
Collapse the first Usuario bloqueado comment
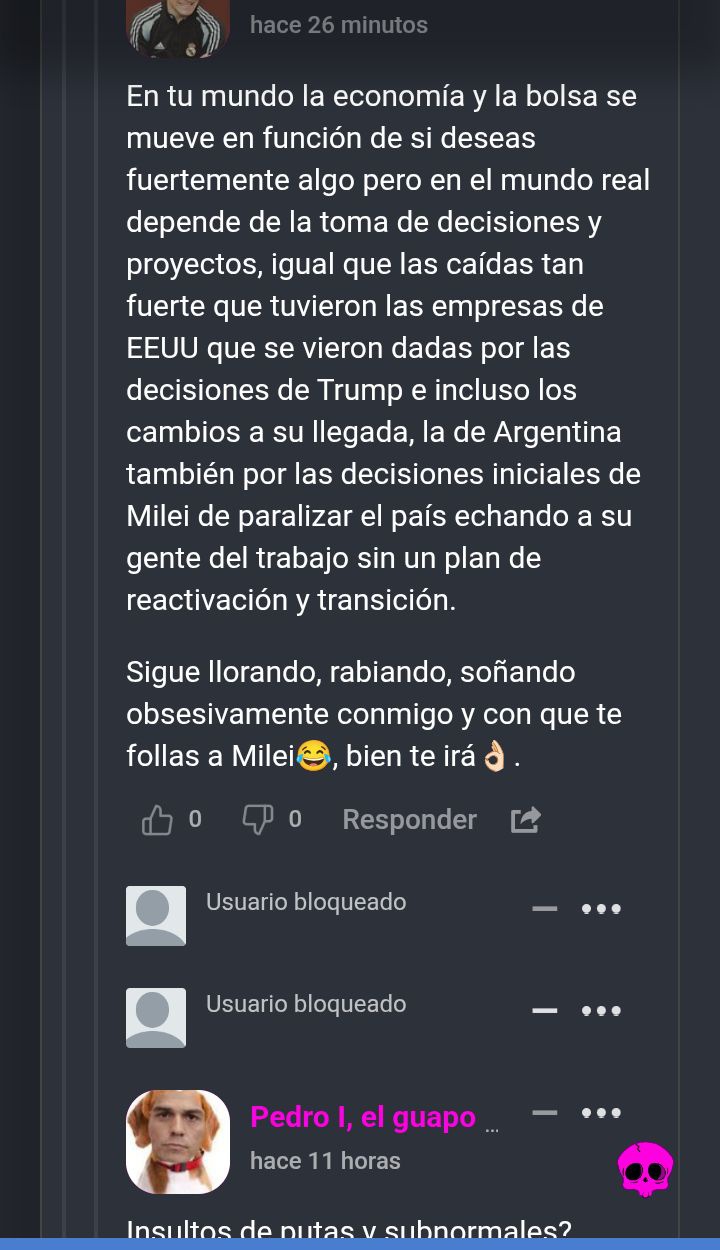tap(545, 909)
